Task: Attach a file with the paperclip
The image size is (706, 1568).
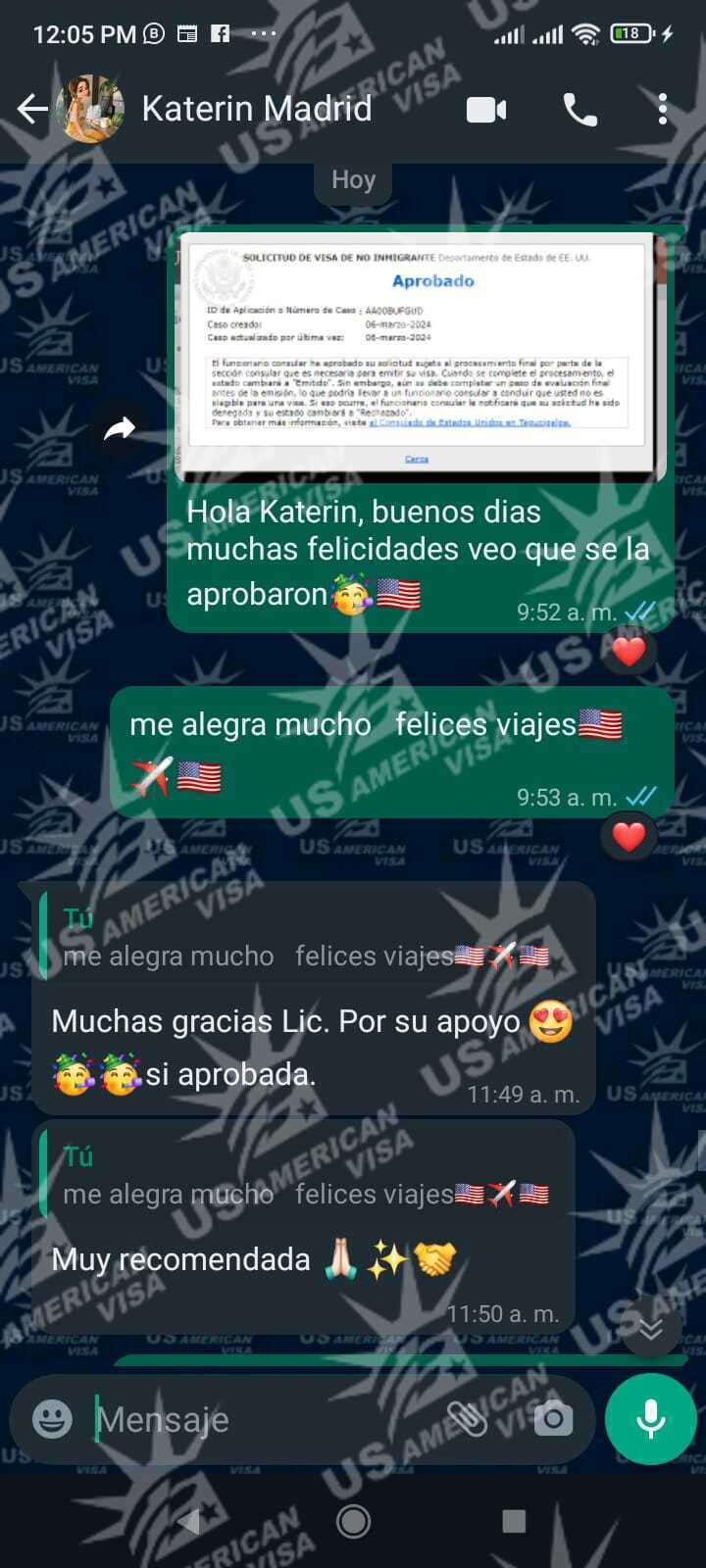Action: pyautogui.click(x=468, y=1418)
